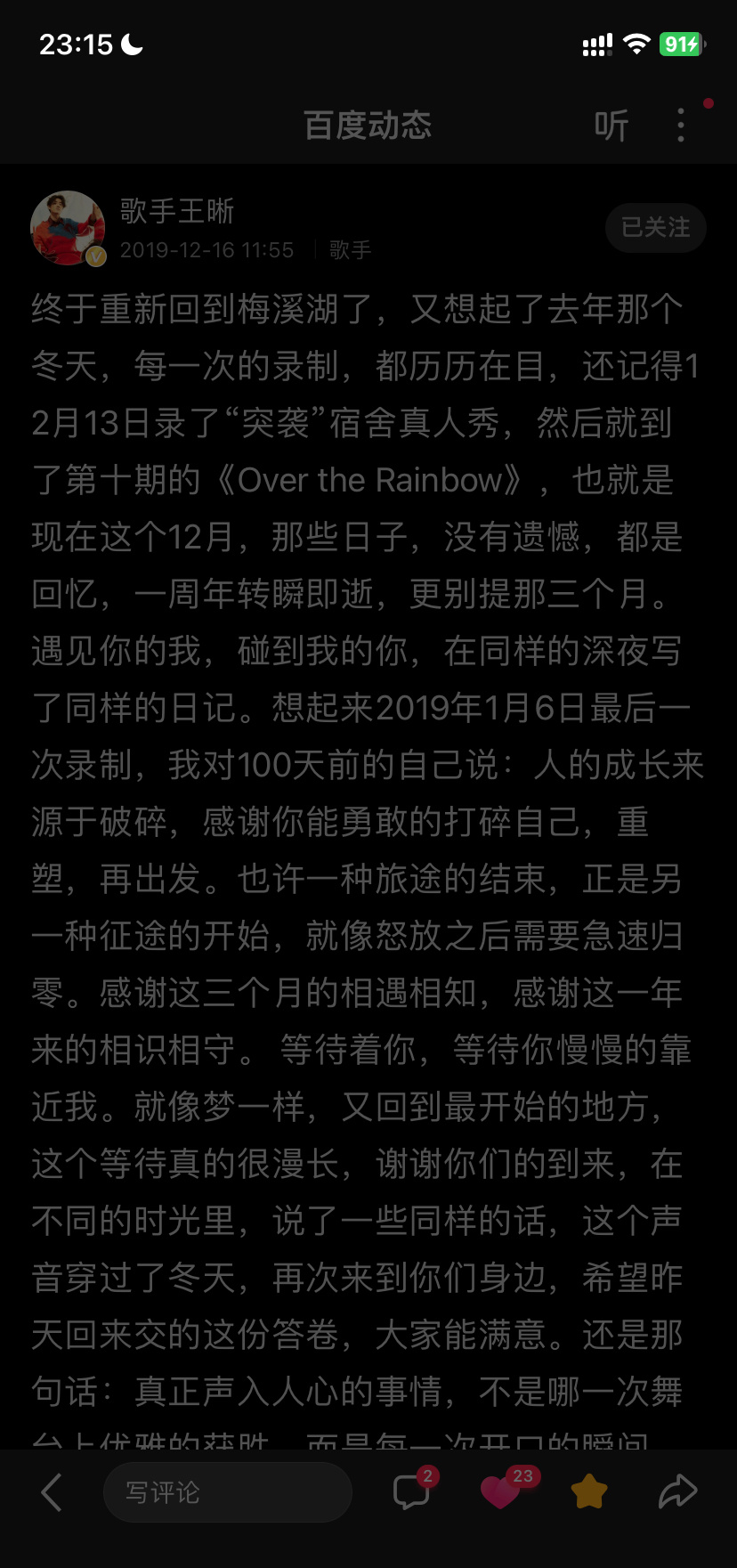This screenshot has width=737, height=1568.
Task: Open 歌手王晰 profile avatar
Action: click(x=68, y=228)
